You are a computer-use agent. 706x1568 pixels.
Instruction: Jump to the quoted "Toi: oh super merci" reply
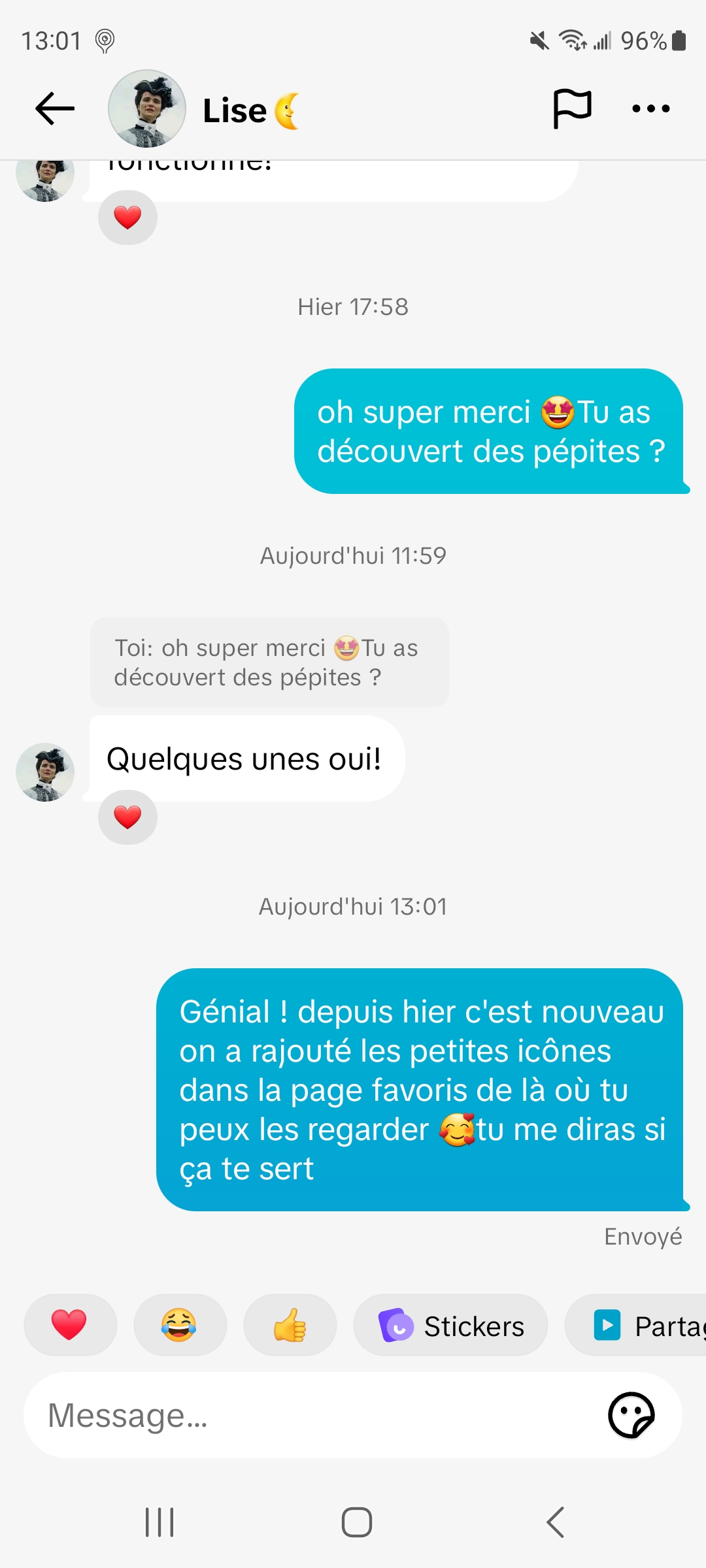(x=269, y=662)
